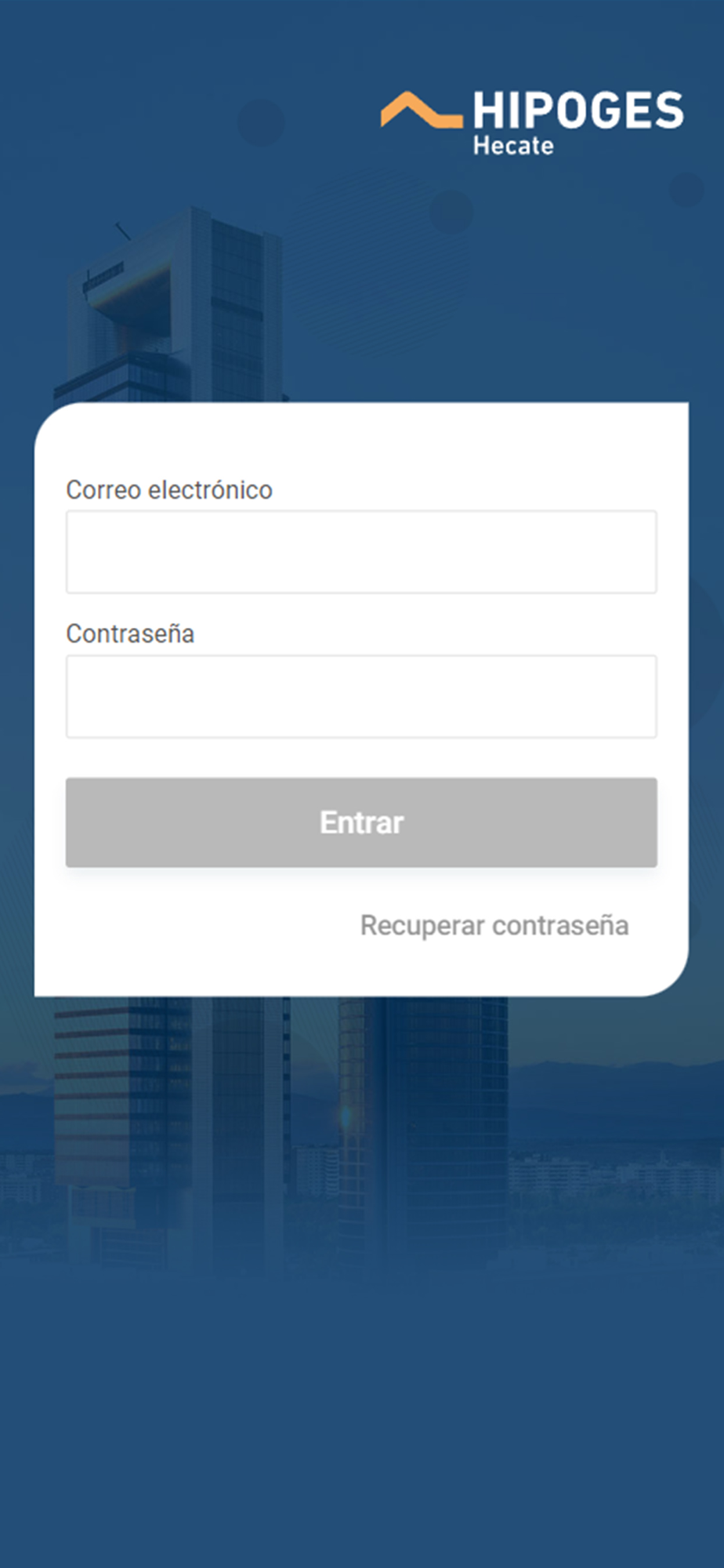Open the Recuperar contraseña link
724x1568 pixels.
[x=494, y=925]
